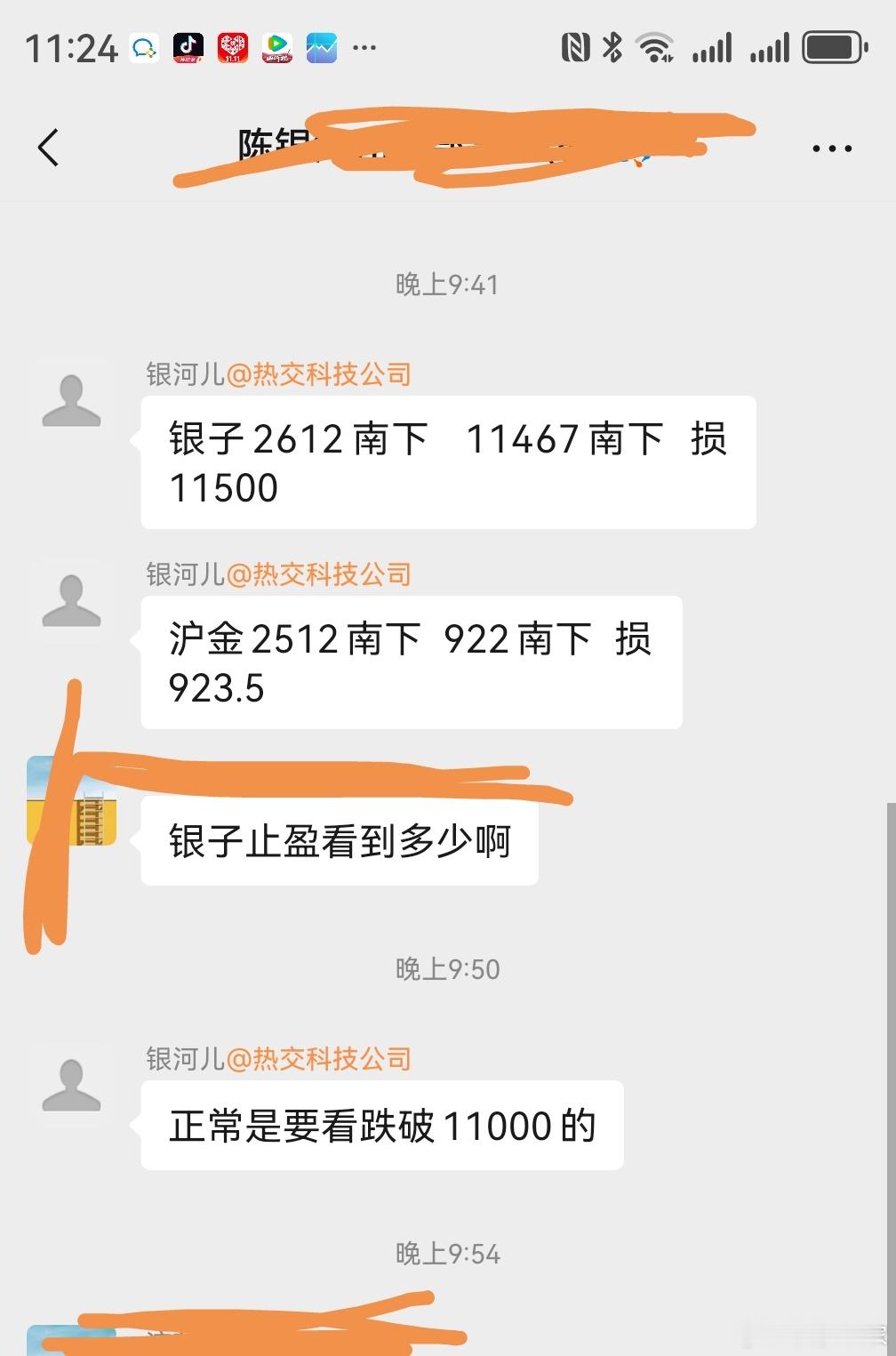Tap the 晚上9:50 timestamp
Screen dimensions: 896x1356
point(446,969)
